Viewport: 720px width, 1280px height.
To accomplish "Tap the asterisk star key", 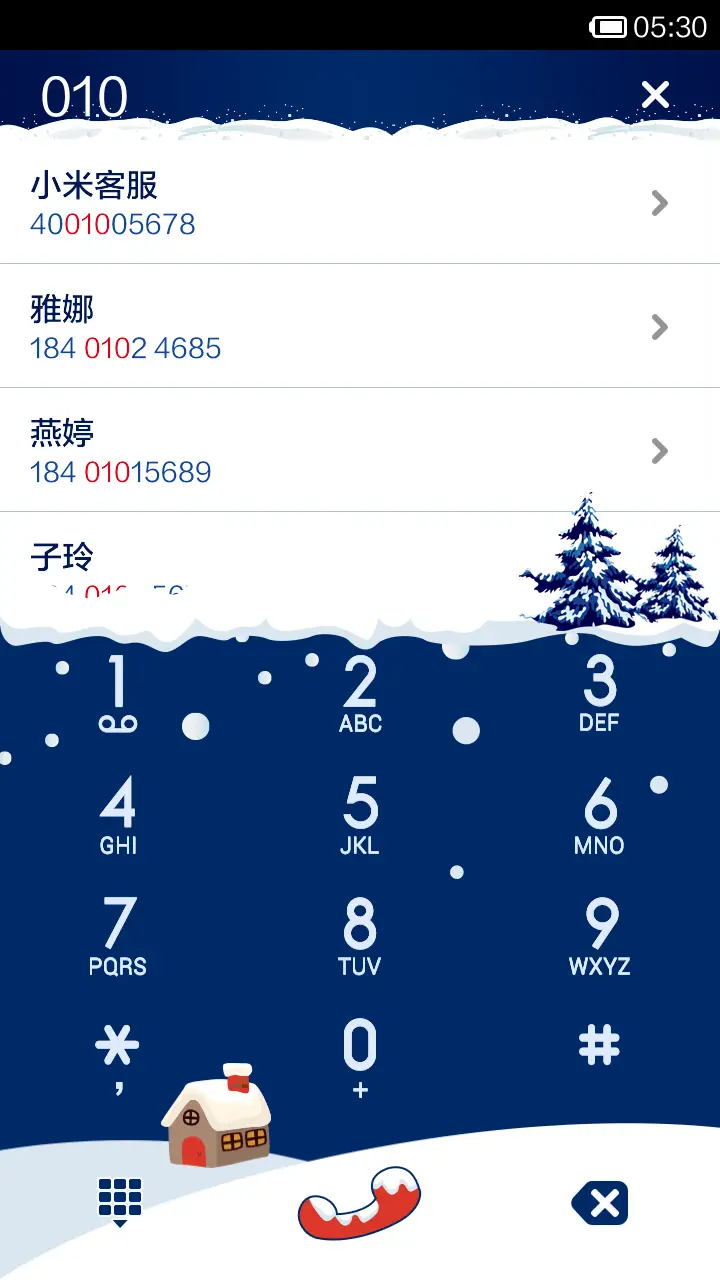I will click(118, 1045).
